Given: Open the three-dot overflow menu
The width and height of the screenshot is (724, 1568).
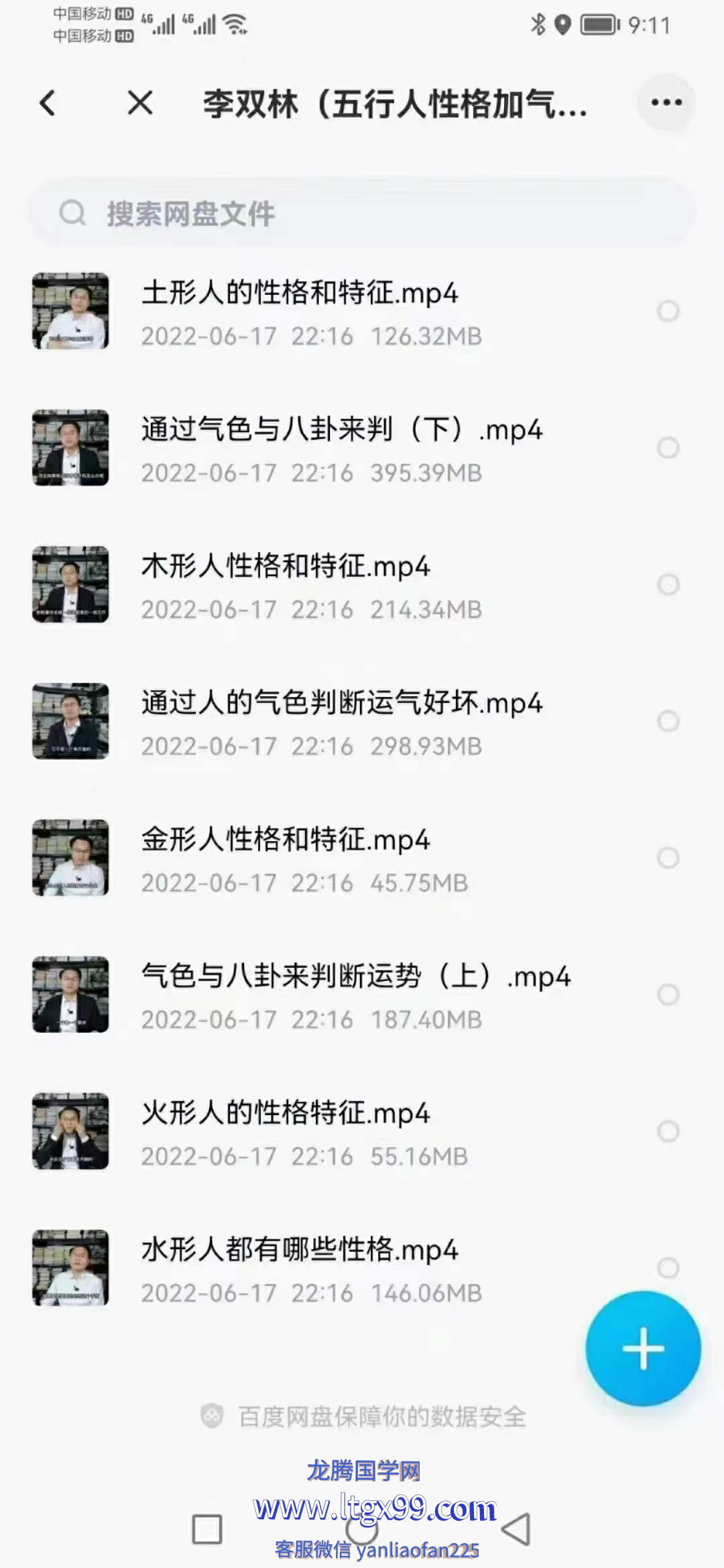Looking at the screenshot, I should (666, 103).
